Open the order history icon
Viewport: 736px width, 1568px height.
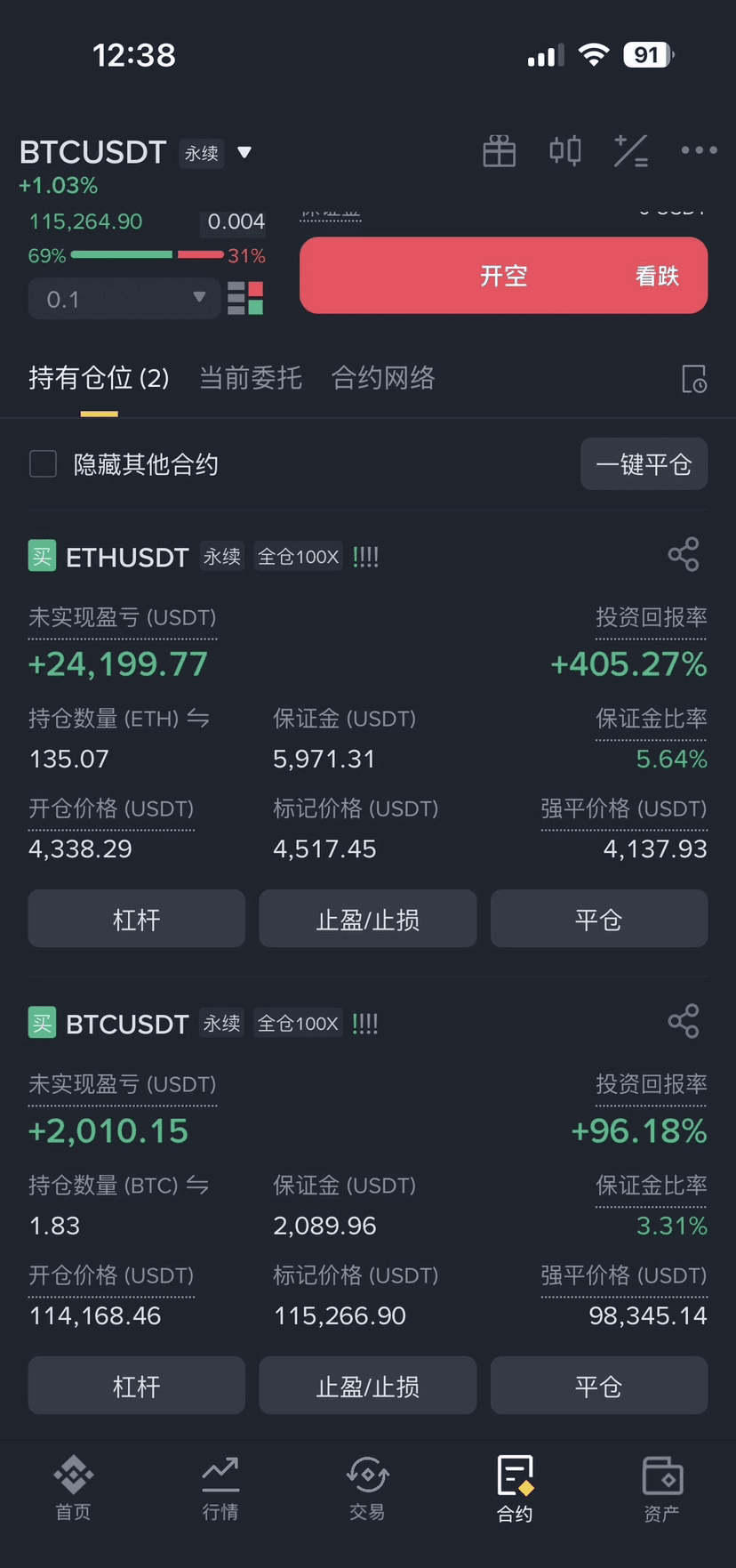click(693, 379)
